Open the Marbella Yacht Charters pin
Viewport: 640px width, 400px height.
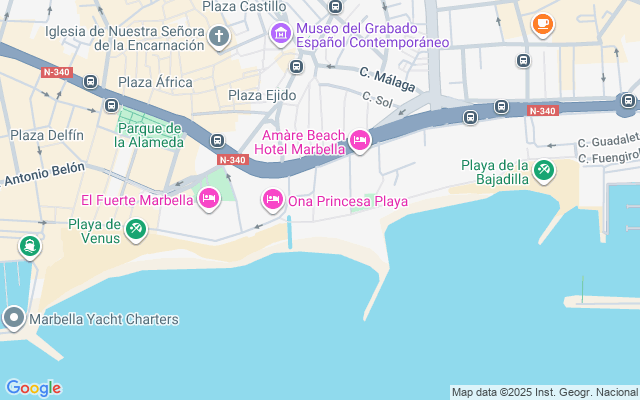[14, 319]
